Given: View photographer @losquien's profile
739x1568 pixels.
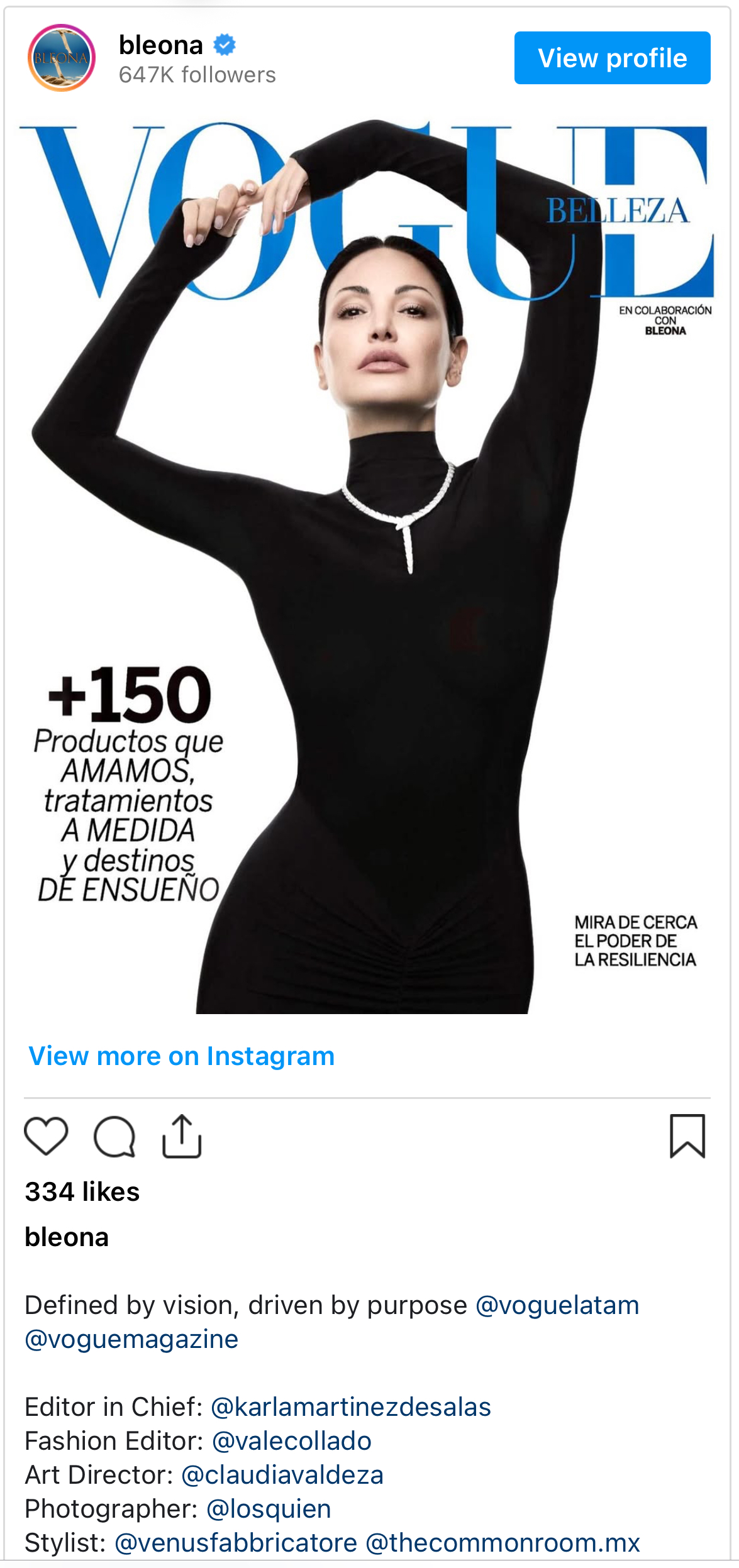Looking at the screenshot, I should point(269,1509).
